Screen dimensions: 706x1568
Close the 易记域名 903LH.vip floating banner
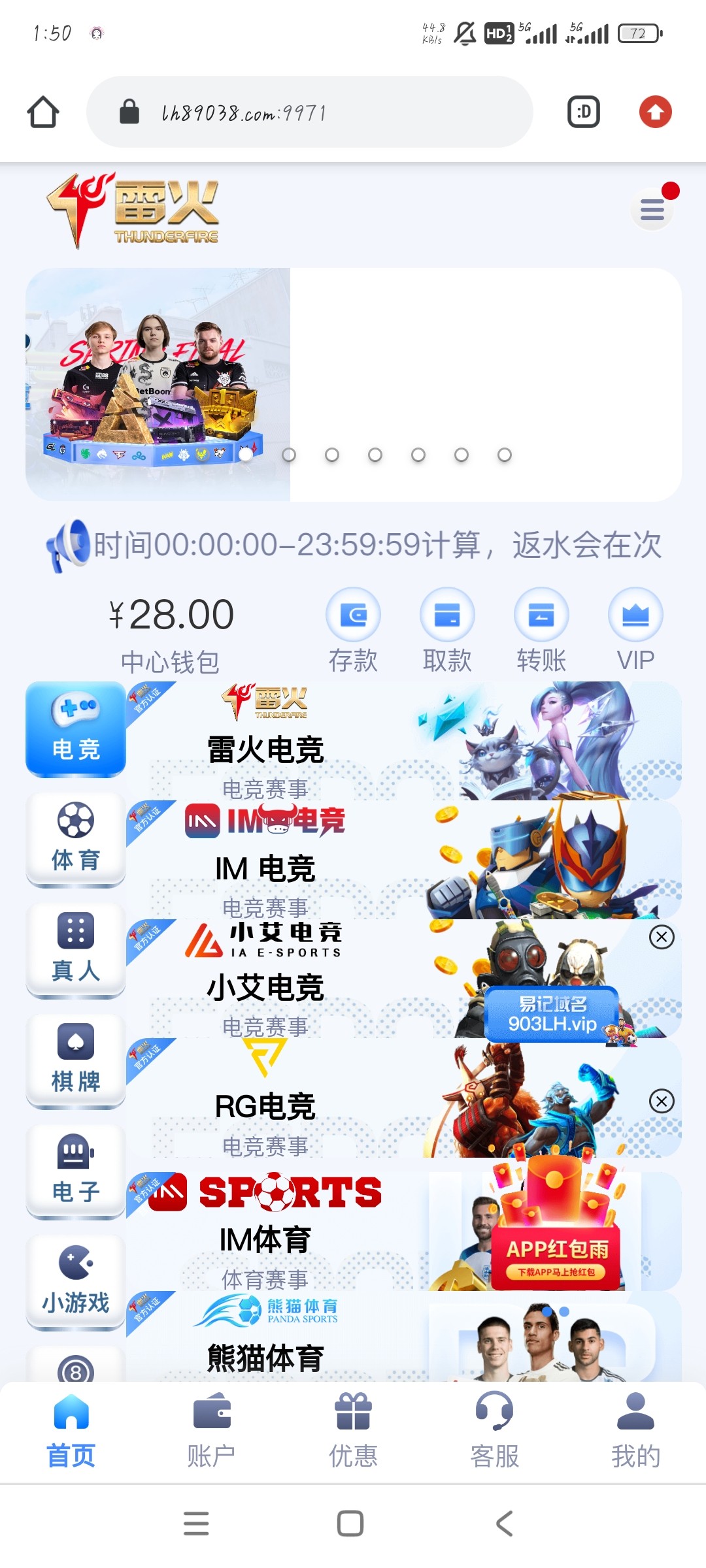pos(662,937)
